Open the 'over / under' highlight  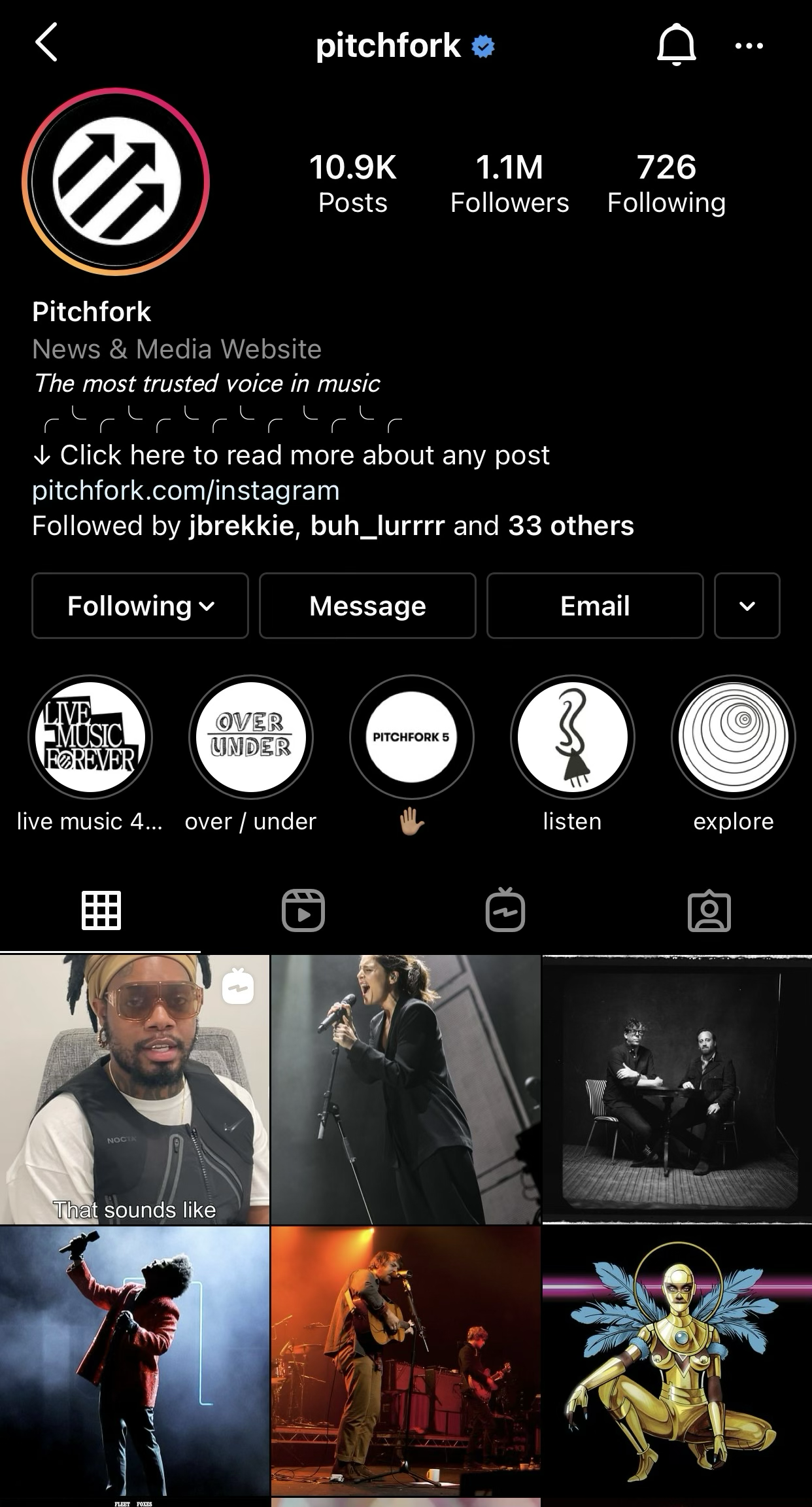pyautogui.click(x=251, y=737)
